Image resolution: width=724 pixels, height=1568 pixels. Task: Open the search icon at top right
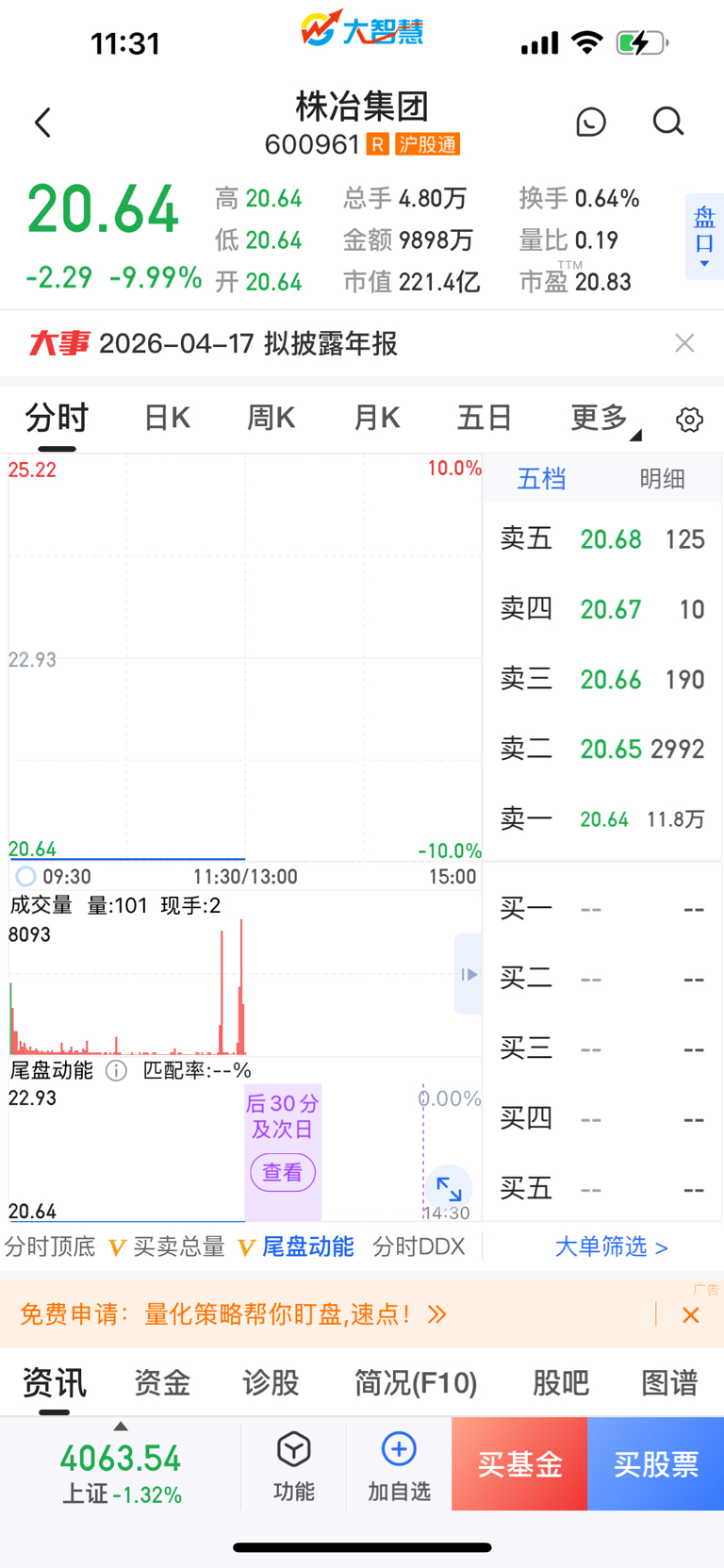pyautogui.click(x=668, y=122)
